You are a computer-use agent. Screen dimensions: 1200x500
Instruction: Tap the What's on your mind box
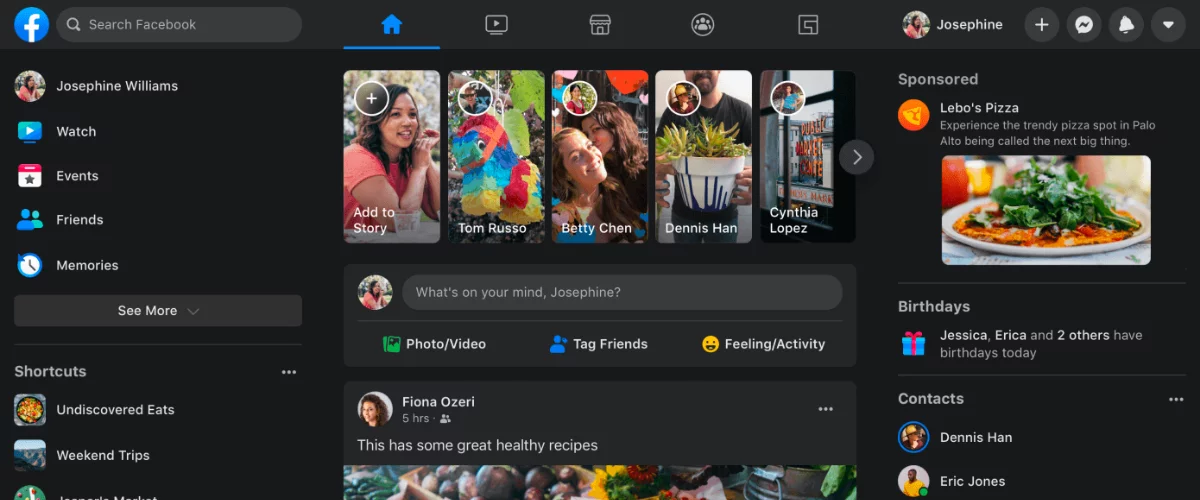(621, 293)
